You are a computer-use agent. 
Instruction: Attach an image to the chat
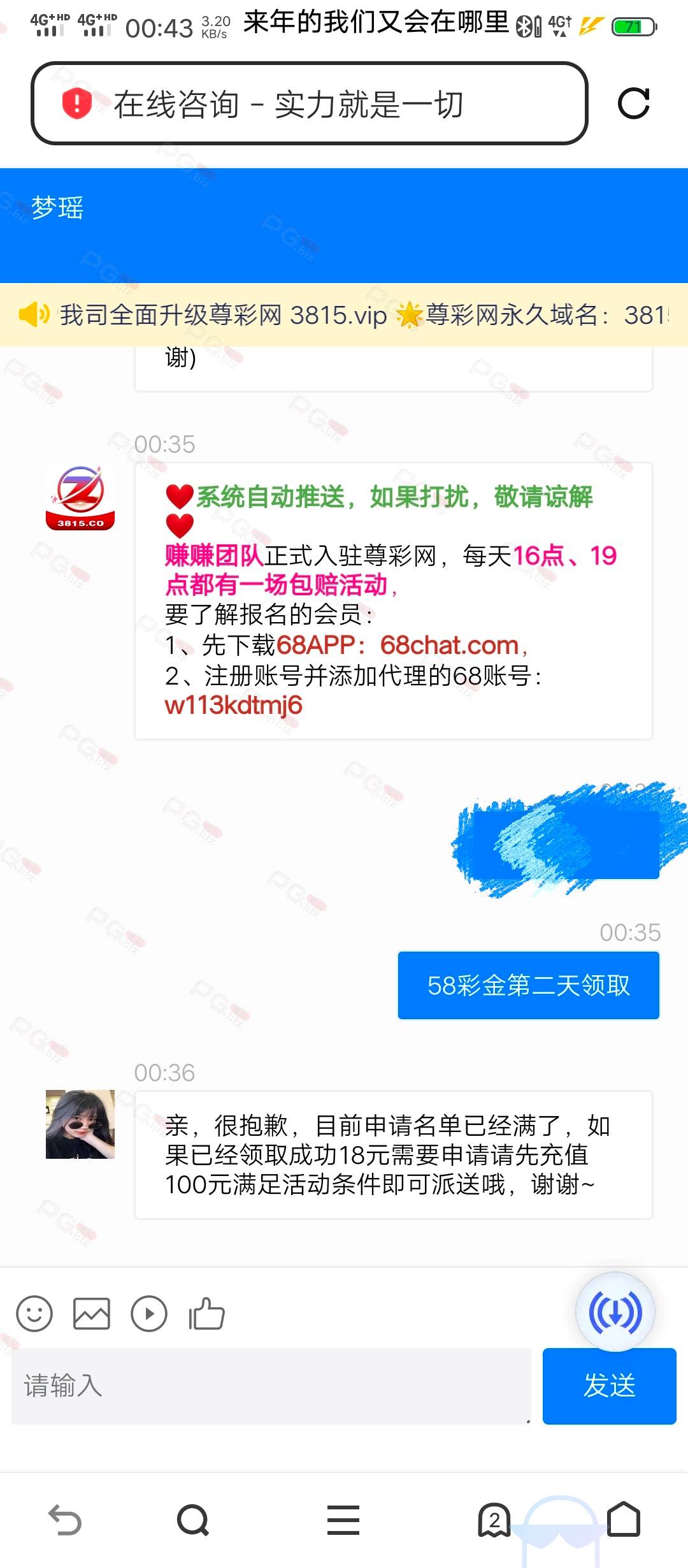[92, 1314]
